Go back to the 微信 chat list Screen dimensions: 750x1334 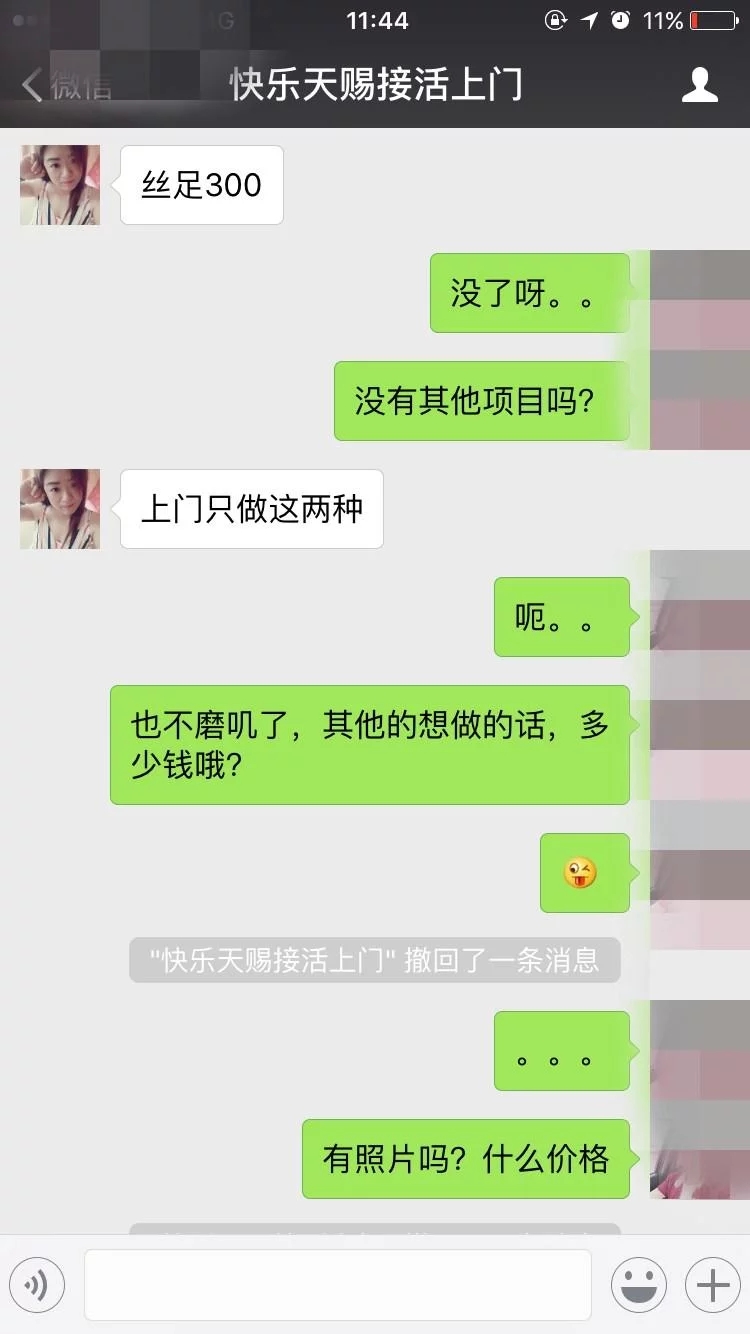coord(65,86)
